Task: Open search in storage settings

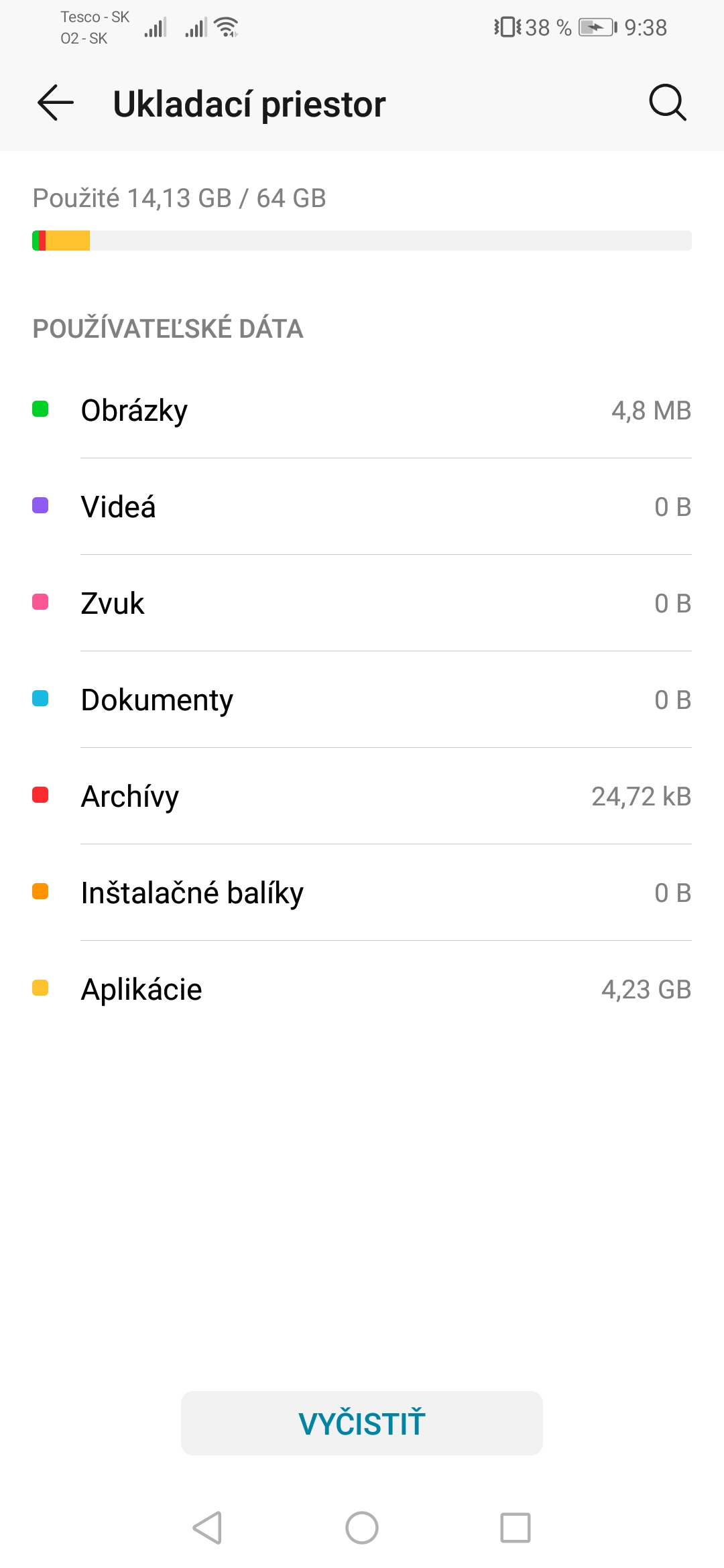Action: tap(668, 103)
